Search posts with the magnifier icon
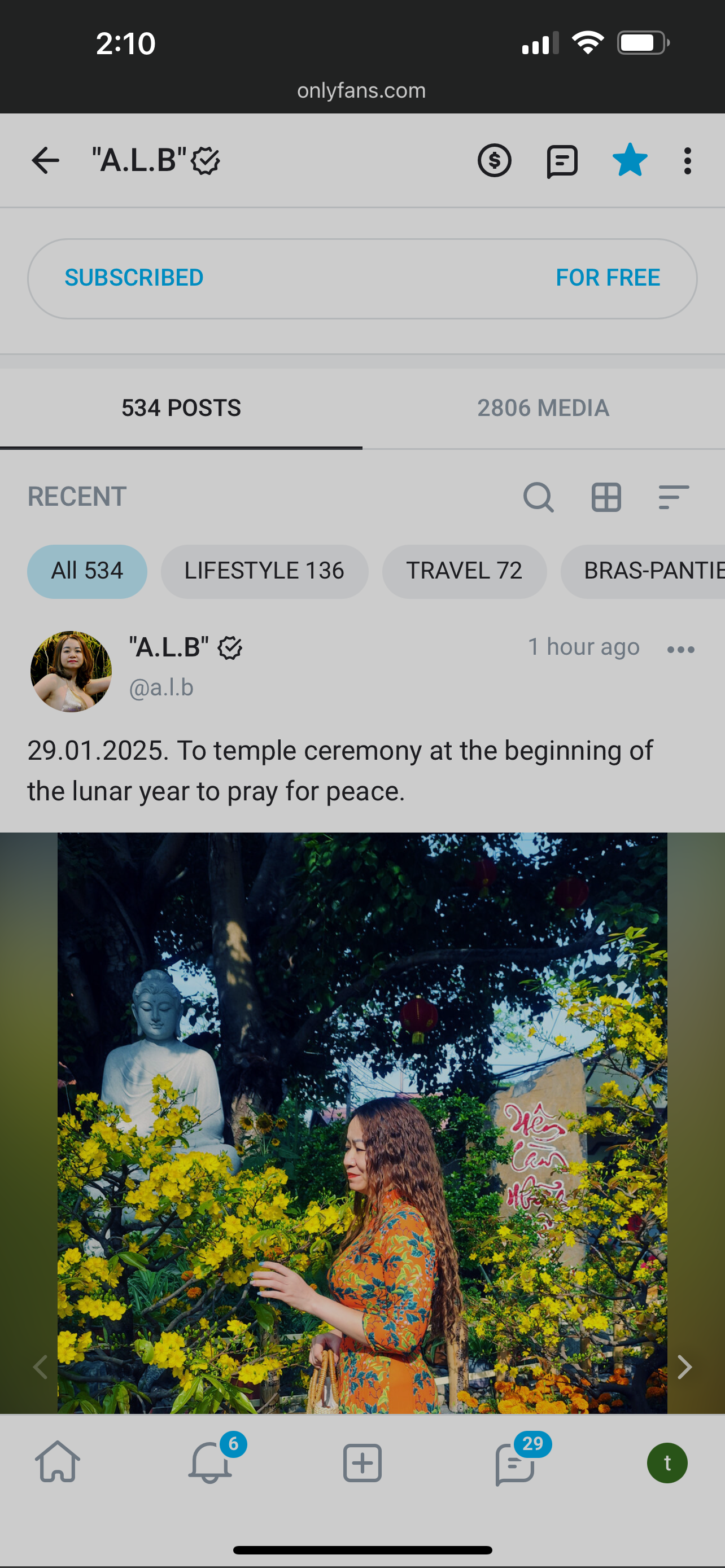This screenshot has width=725, height=1568. click(x=538, y=497)
